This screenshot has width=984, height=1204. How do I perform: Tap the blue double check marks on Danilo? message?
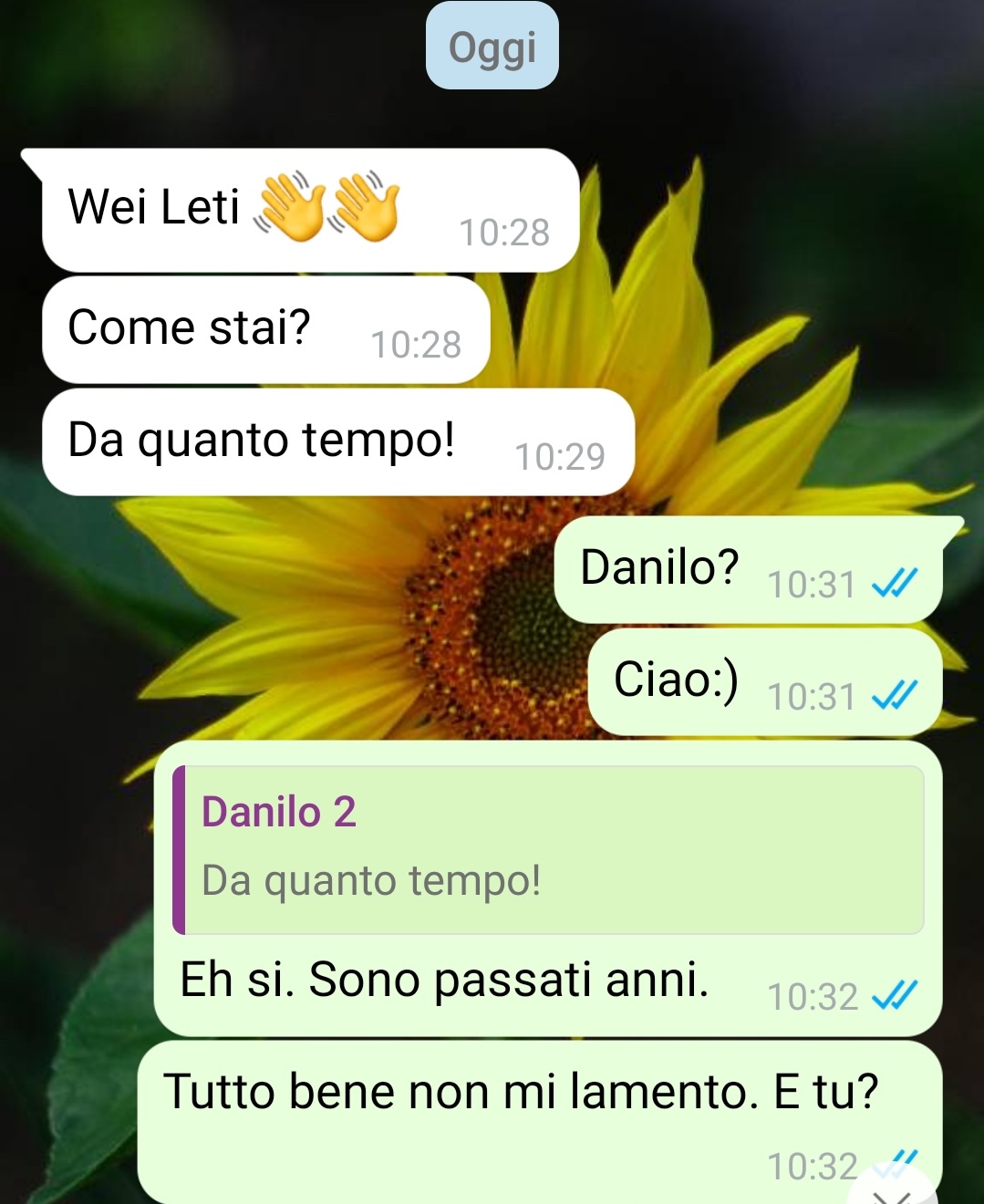pyautogui.click(x=895, y=581)
